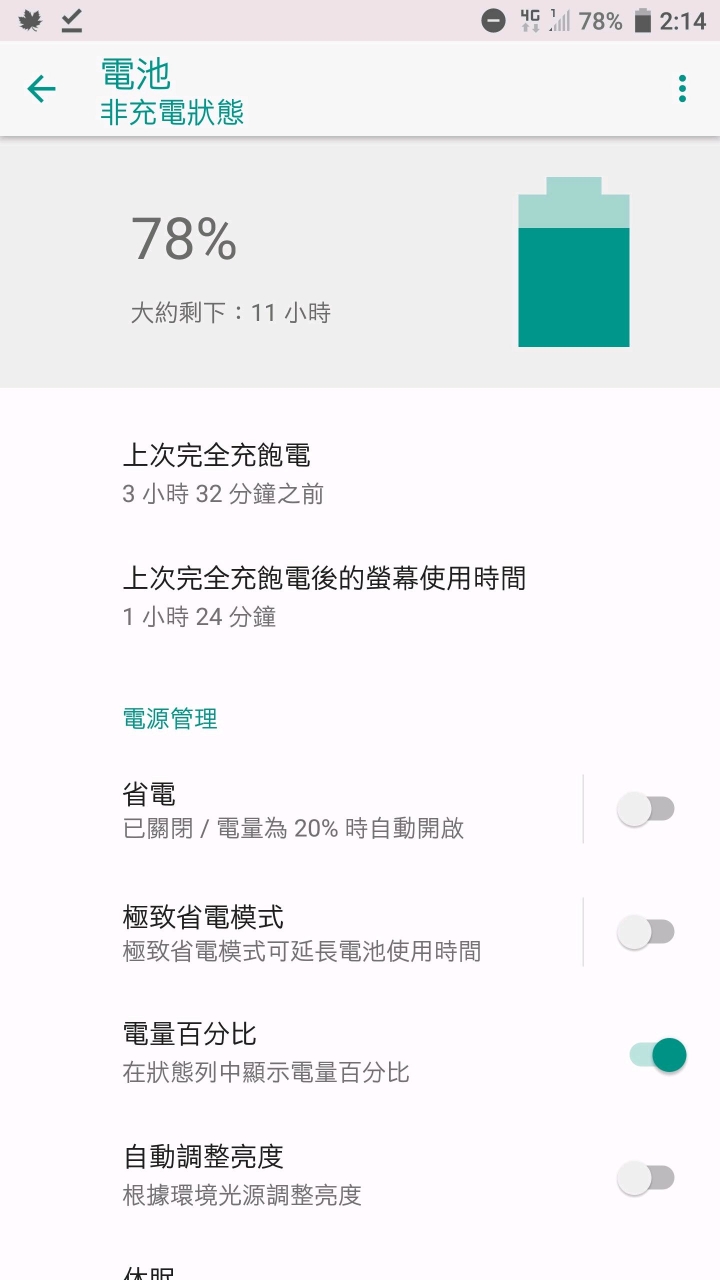Click the large teal battery graphic
The width and height of the screenshot is (720, 1280).
coord(572,265)
